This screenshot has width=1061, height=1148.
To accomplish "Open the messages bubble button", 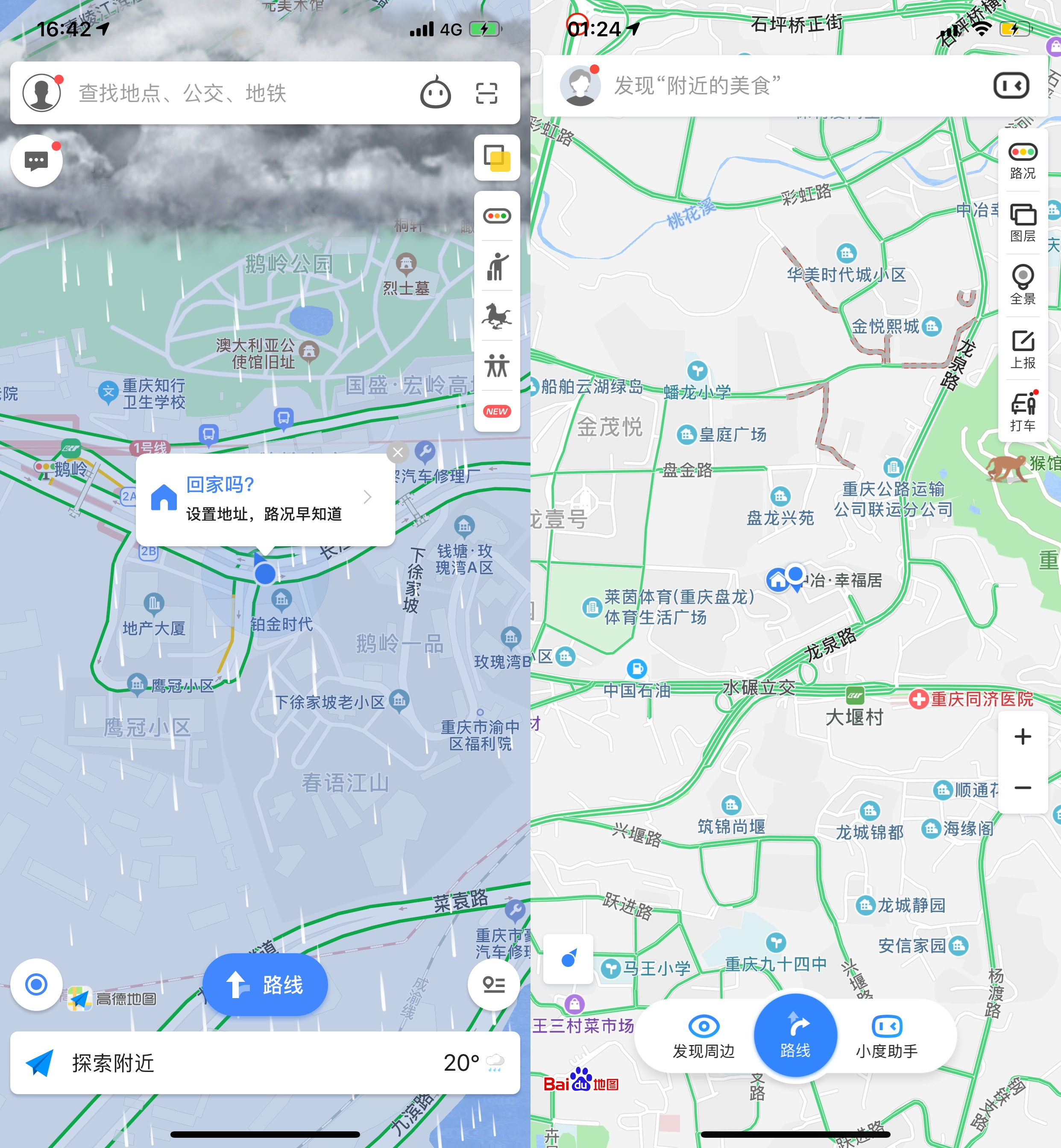I will point(36,161).
